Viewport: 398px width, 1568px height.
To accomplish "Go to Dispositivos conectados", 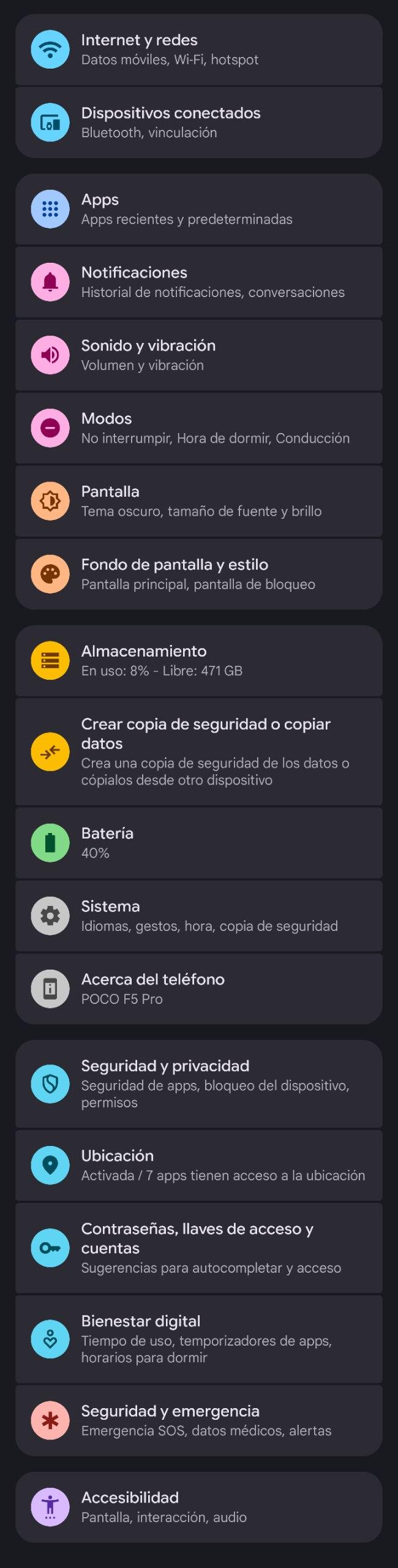I will pos(198,123).
